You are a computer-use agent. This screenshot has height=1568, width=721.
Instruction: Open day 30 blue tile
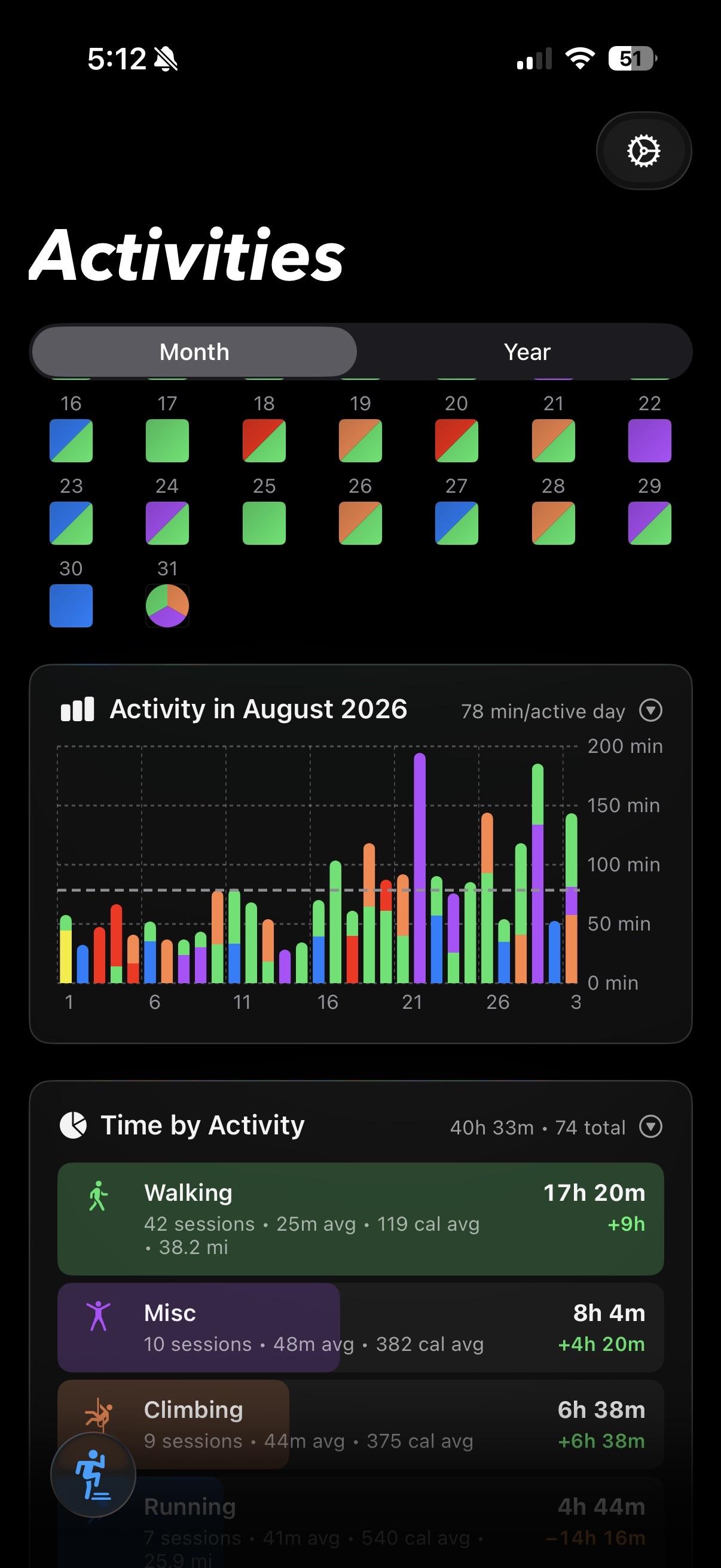[x=71, y=606]
